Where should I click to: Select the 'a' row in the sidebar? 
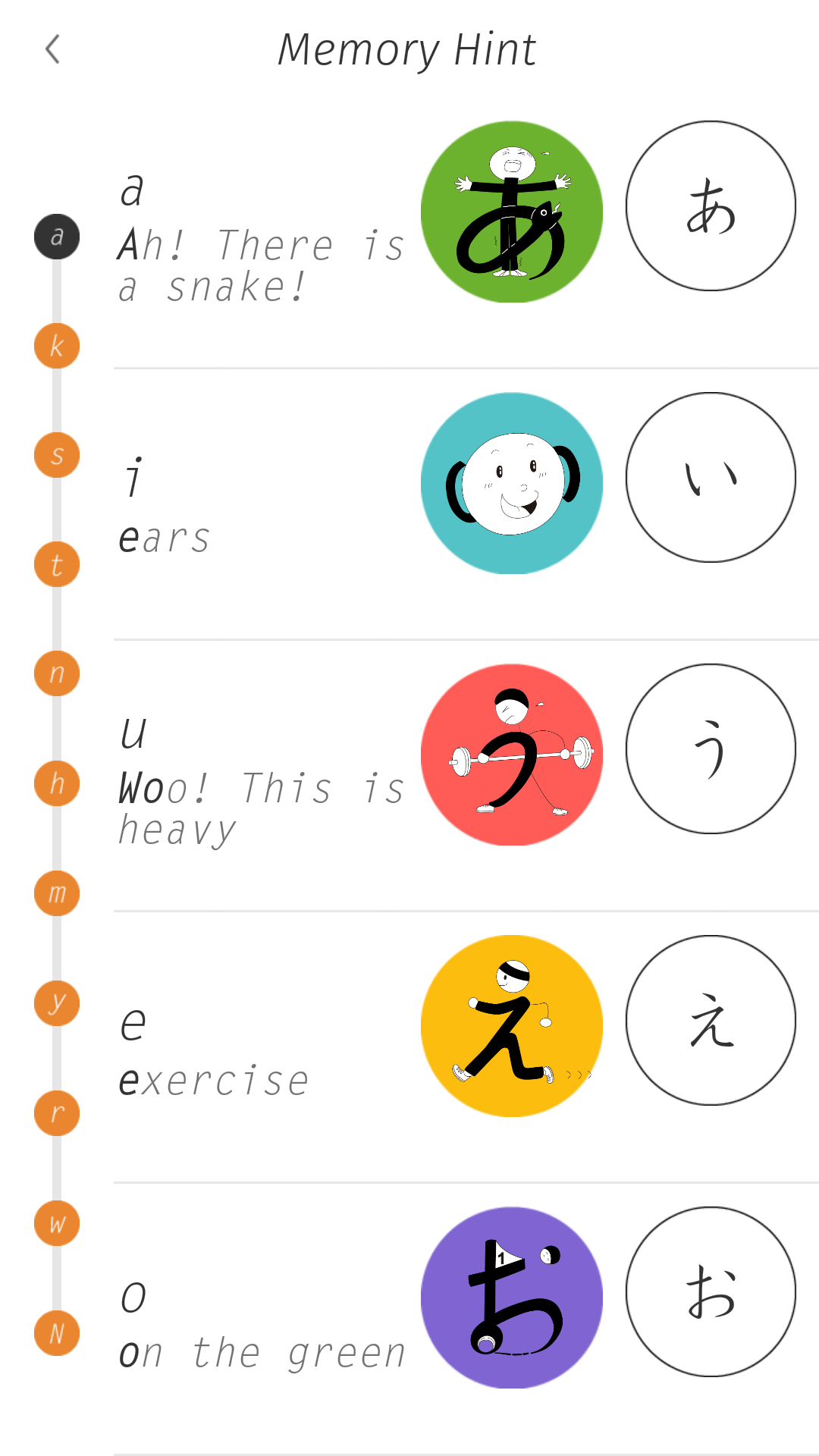click(56, 236)
